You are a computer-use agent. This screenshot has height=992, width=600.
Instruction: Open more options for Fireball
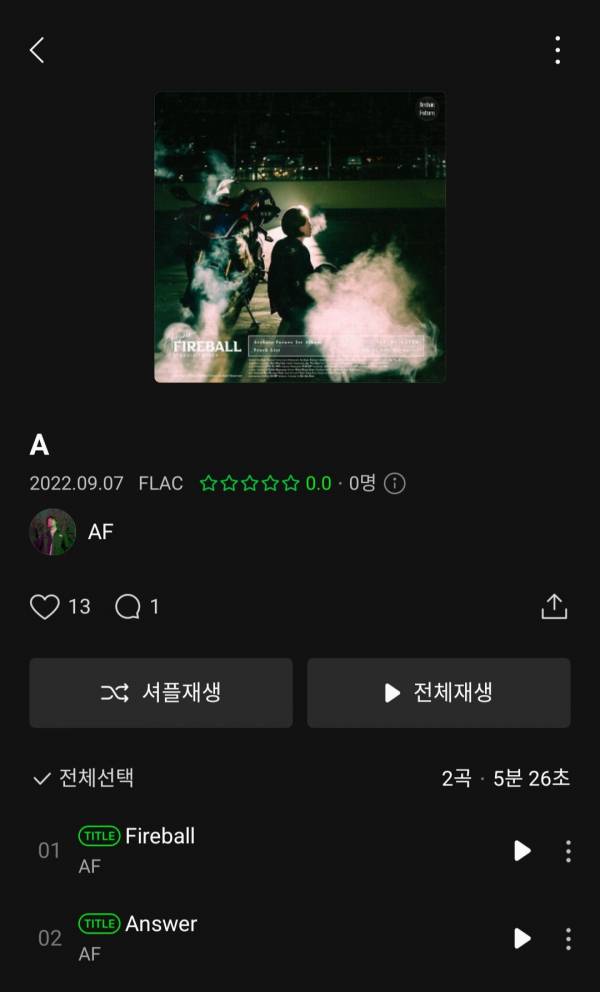[568, 850]
